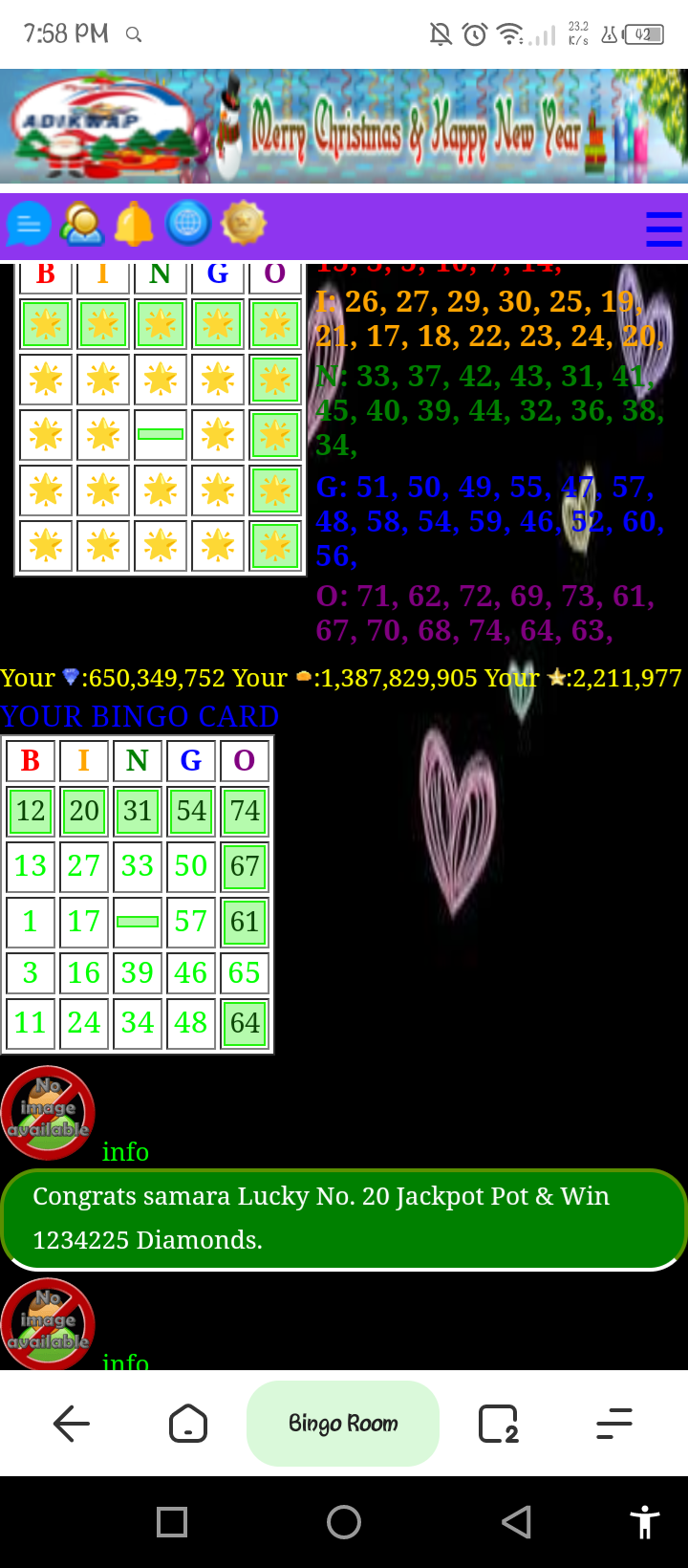The image size is (688, 1568).
Task: Open the browser tab switcher
Action: (x=498, y=1424)
